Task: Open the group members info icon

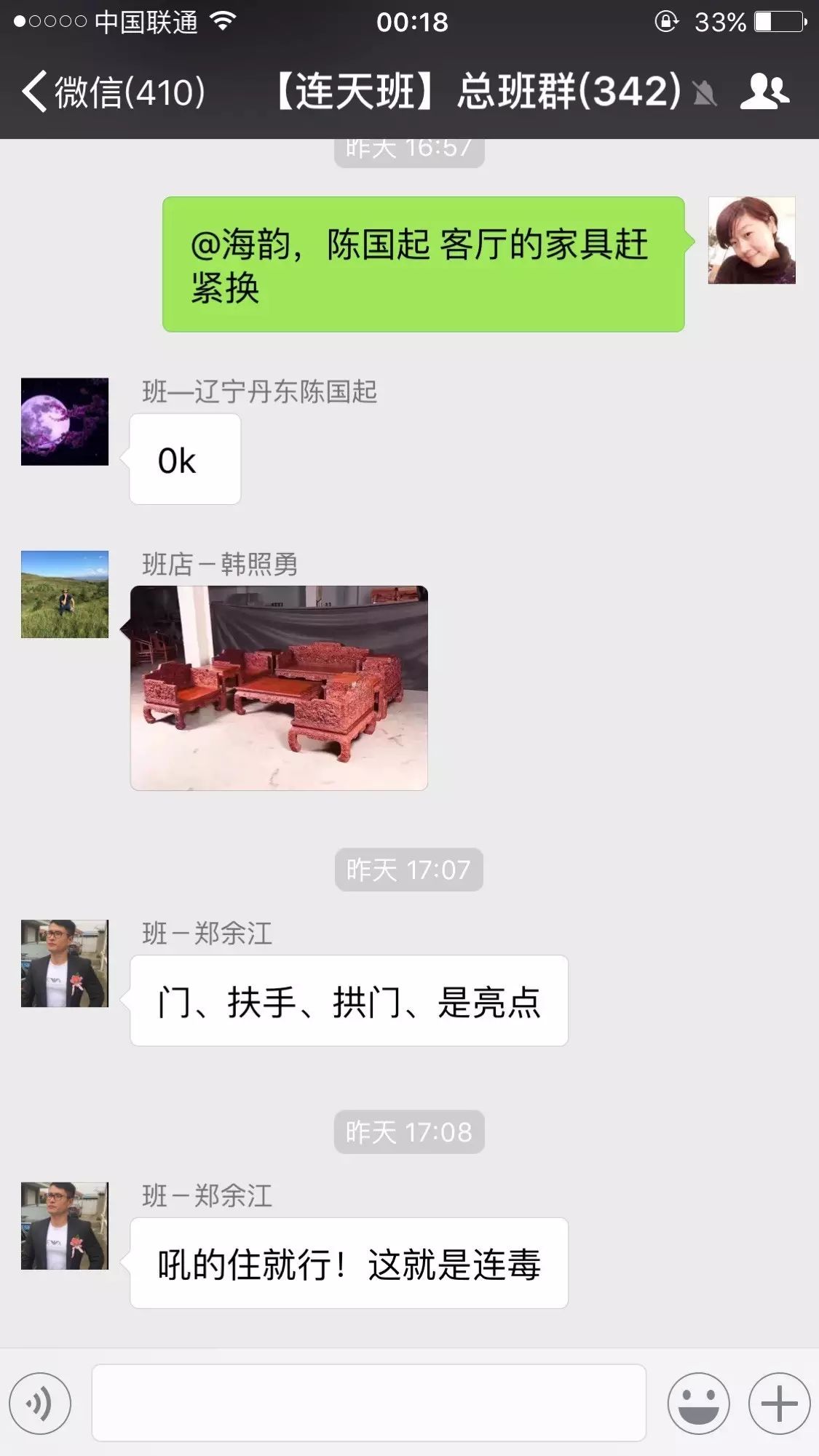Action: 764,92
